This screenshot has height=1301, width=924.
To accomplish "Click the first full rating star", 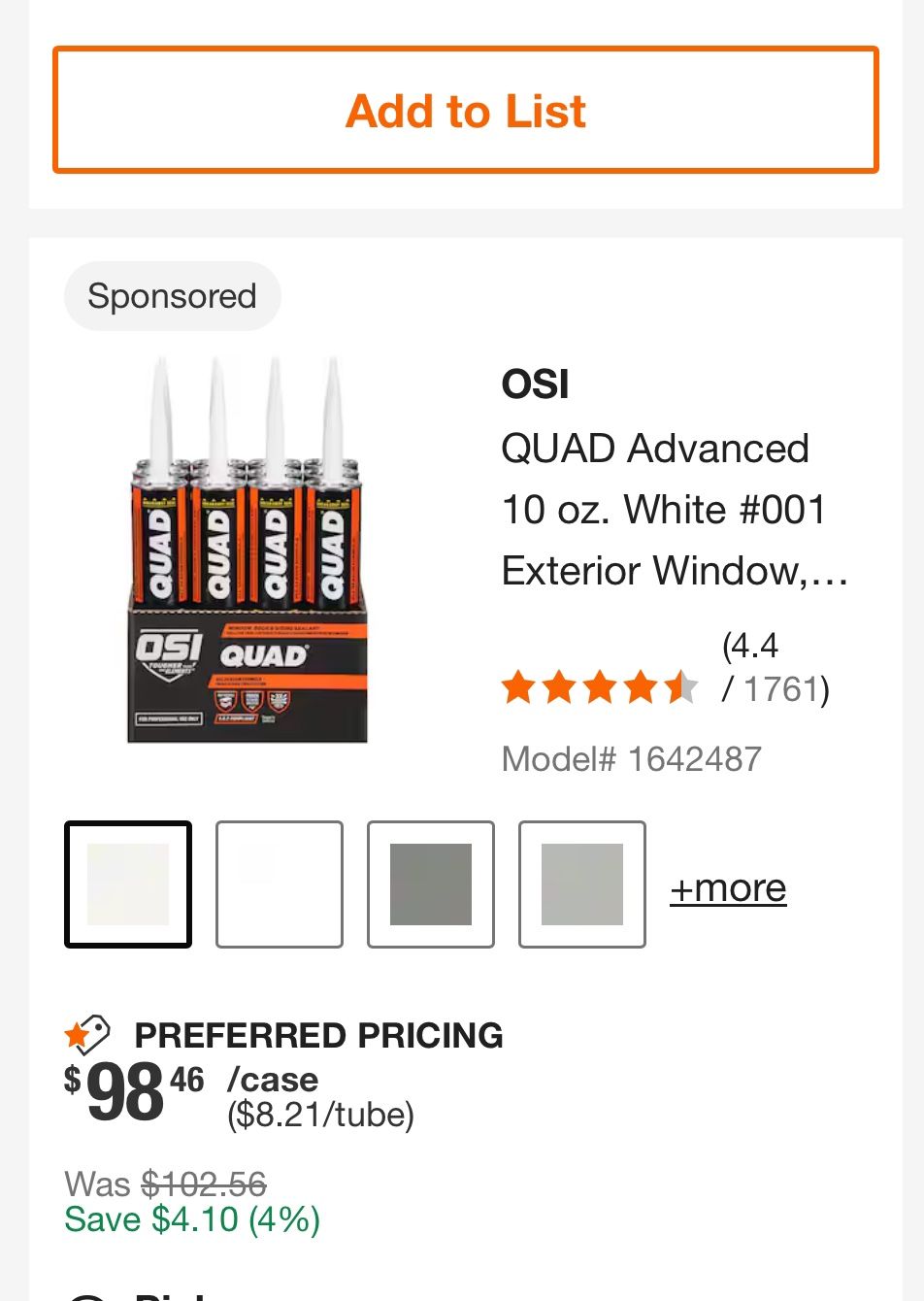I will tap(519, 687).
